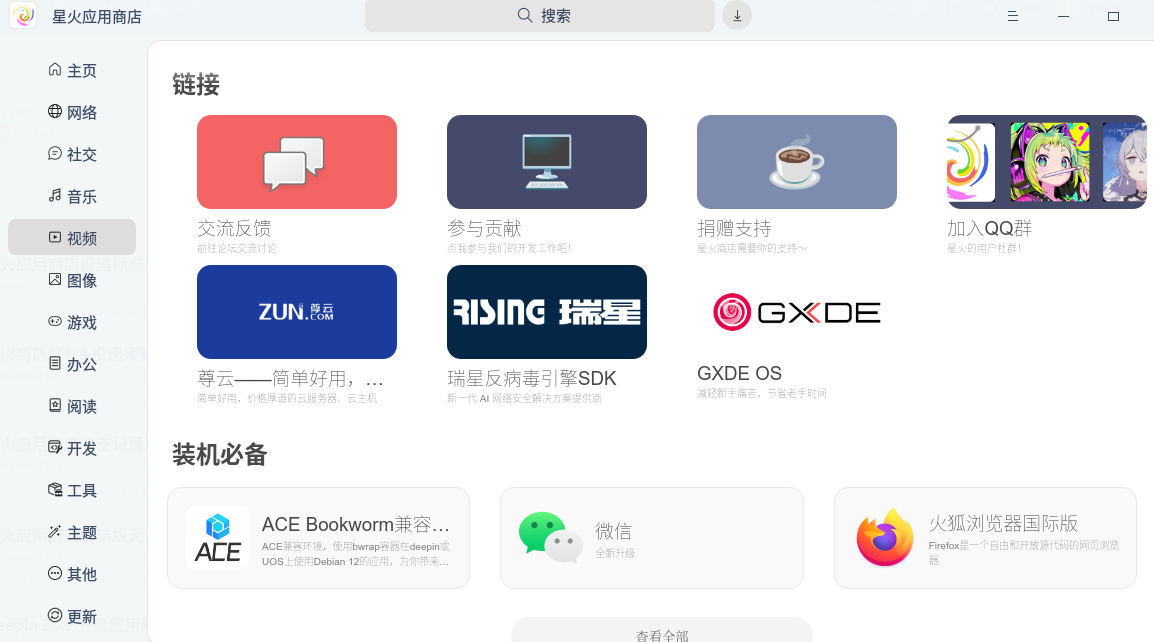
Task: Open the 加入QQ群 link card
Action: click(x=1046, y=162)
